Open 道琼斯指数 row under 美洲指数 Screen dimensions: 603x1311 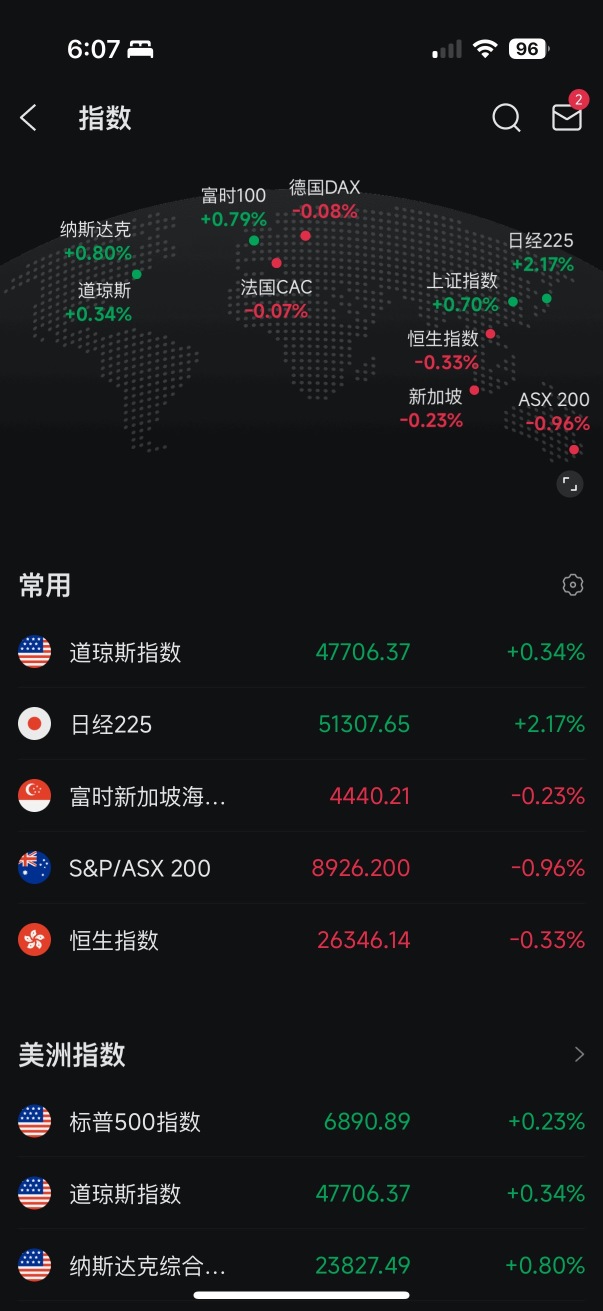click(301, 1193)
